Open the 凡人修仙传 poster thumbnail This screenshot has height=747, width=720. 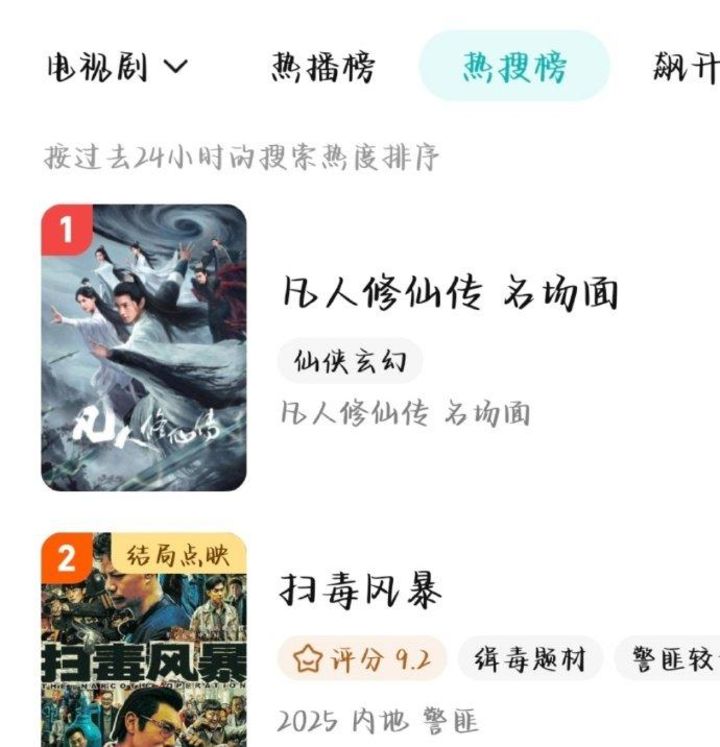point(143,348)
